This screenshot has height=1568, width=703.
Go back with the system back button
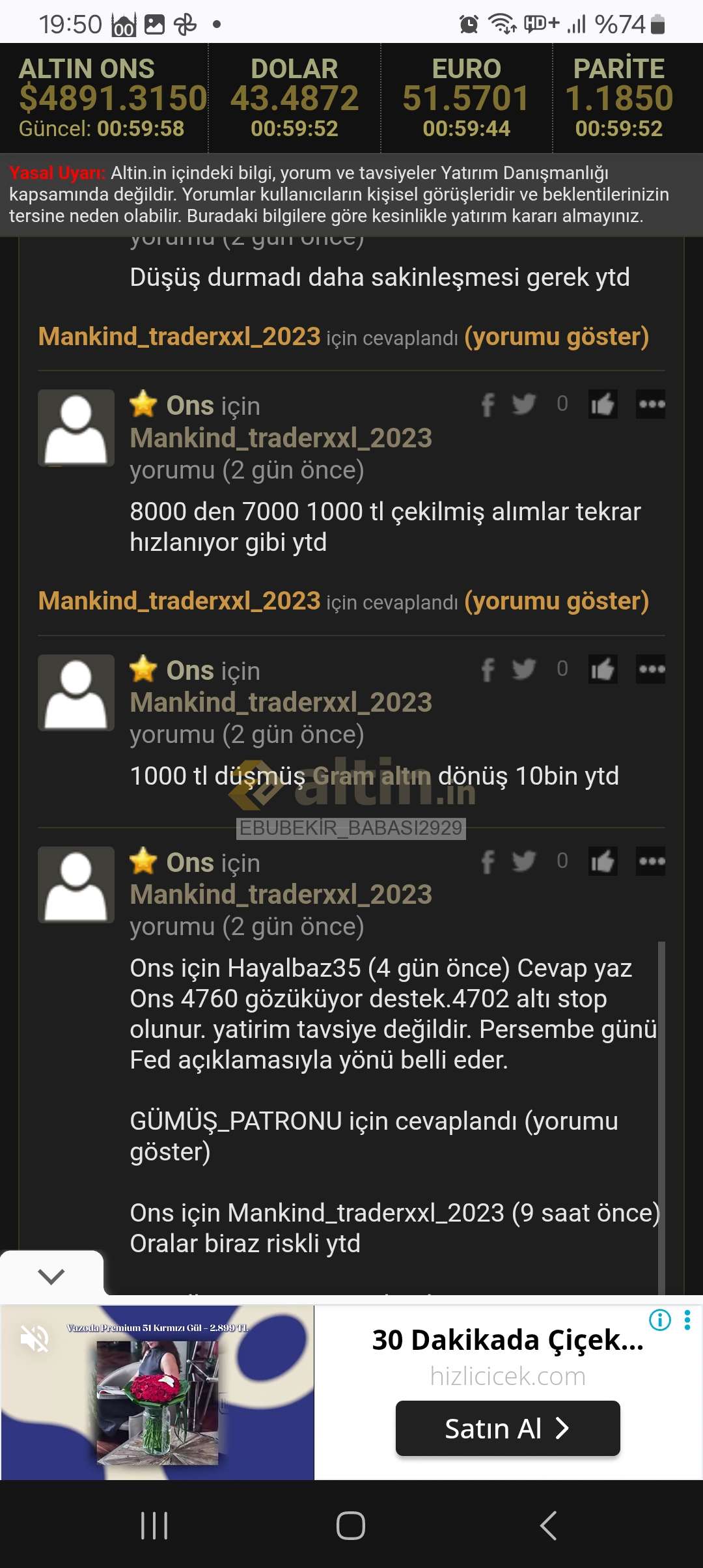[548, 1525]
